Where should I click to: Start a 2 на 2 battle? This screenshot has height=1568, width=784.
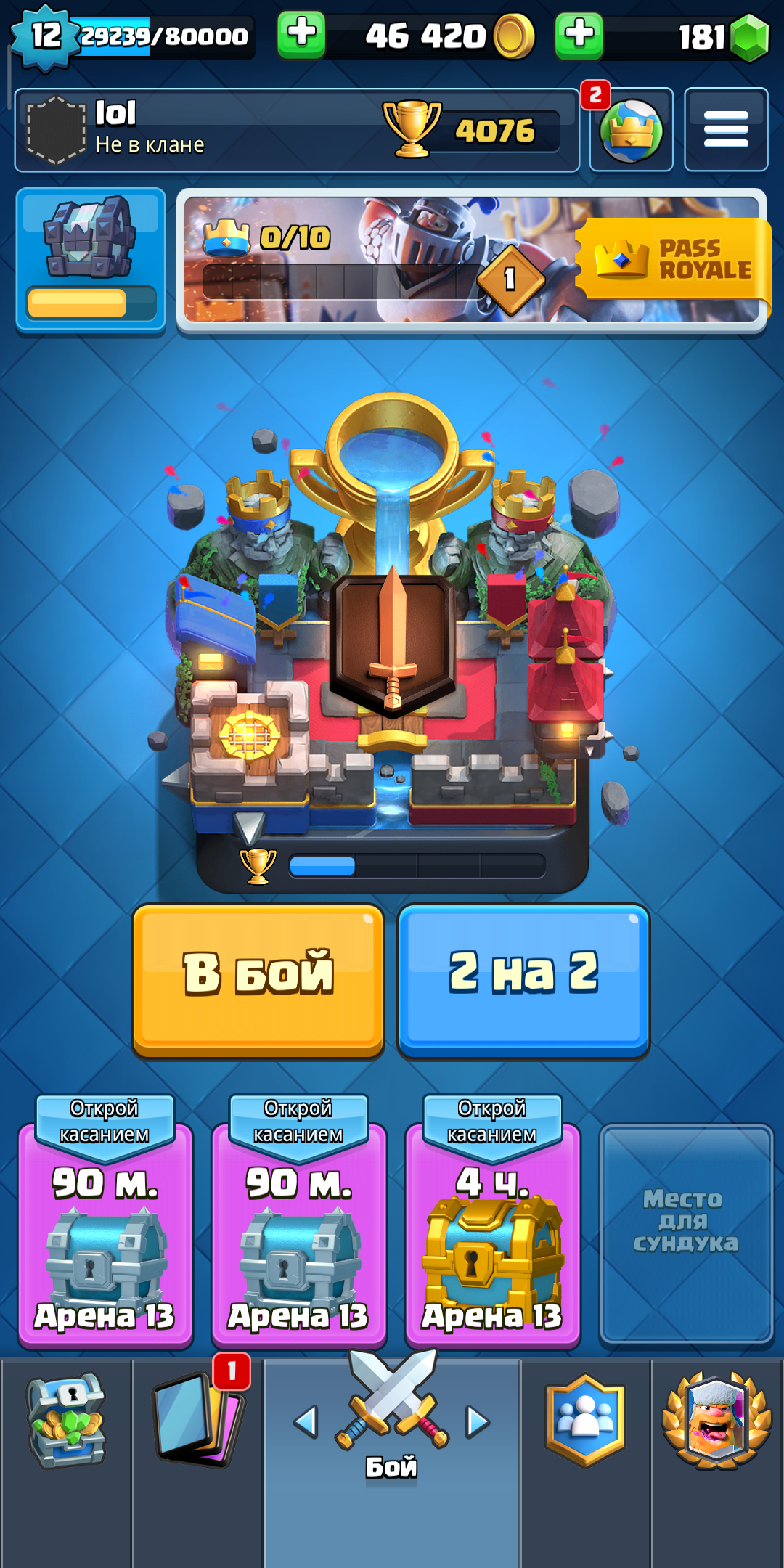(523, 979)
